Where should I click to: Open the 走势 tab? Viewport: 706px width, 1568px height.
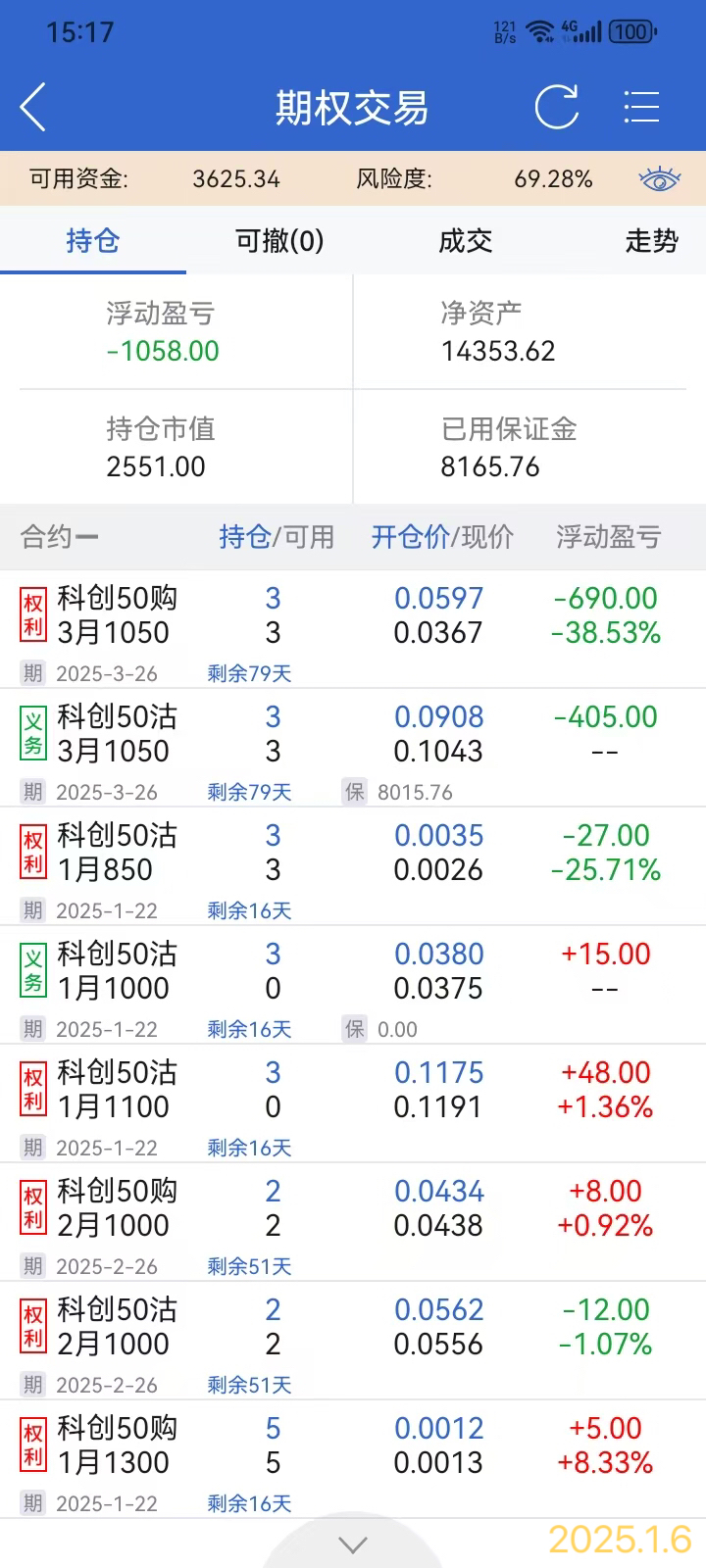[651, 241]
